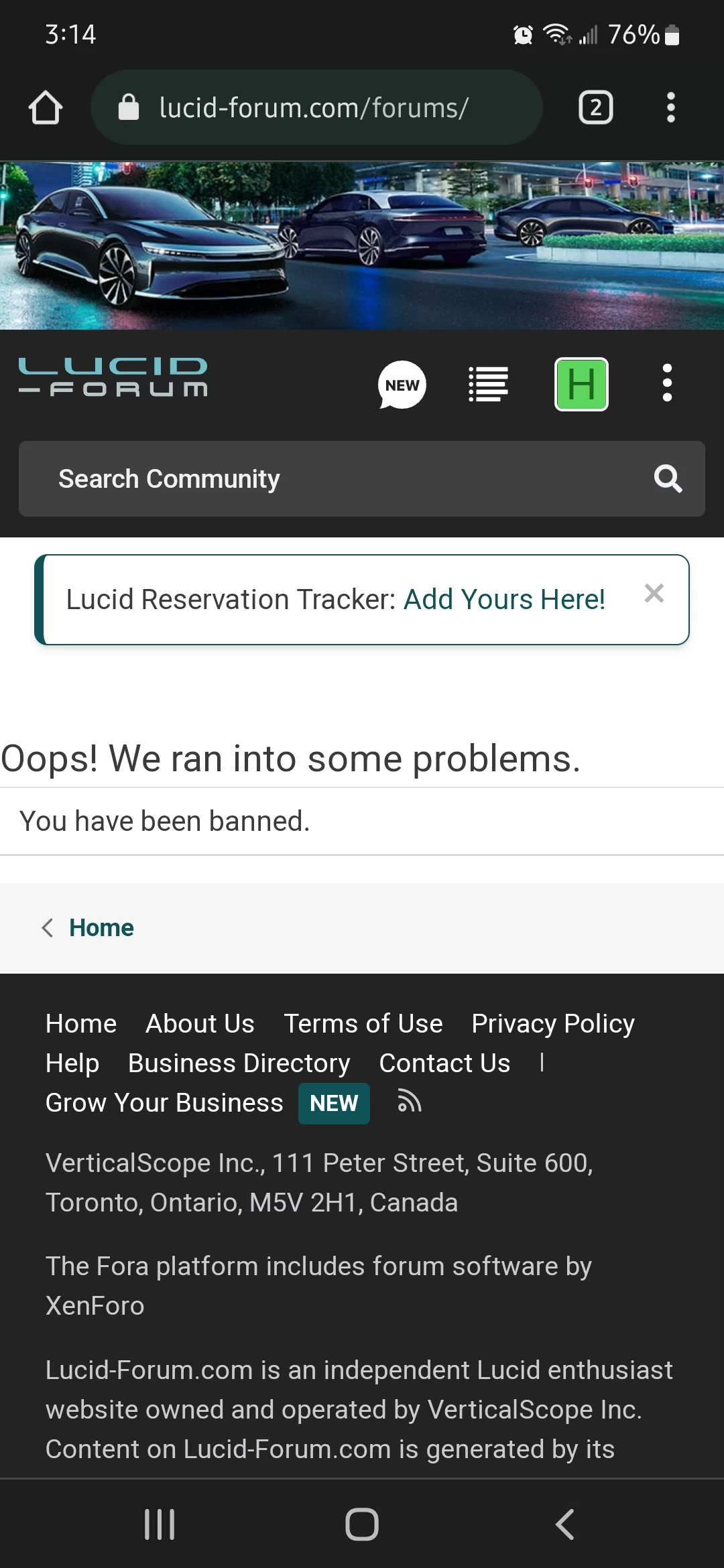
Task: Open the Help footer link
Action: 72,1063
